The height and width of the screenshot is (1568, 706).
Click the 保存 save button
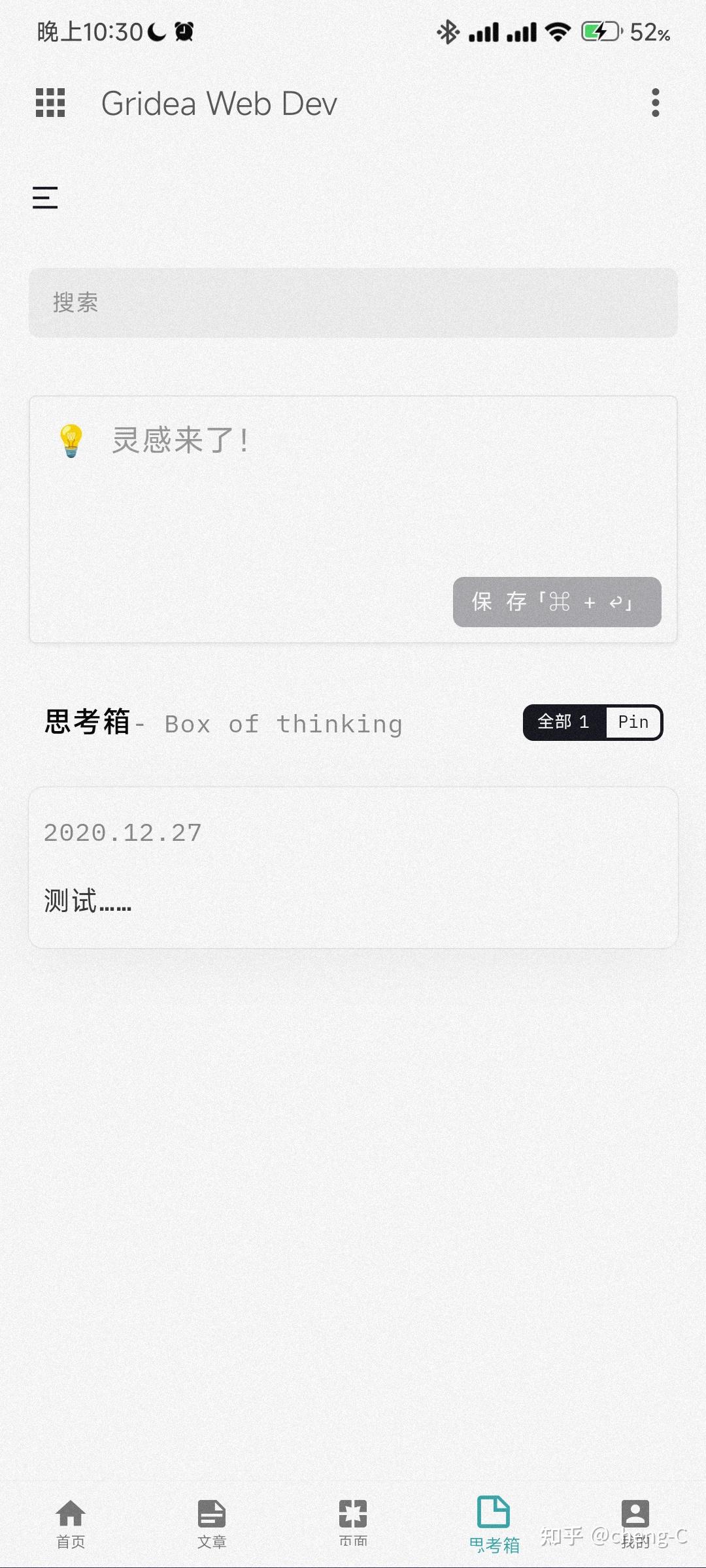click(556, 602)
